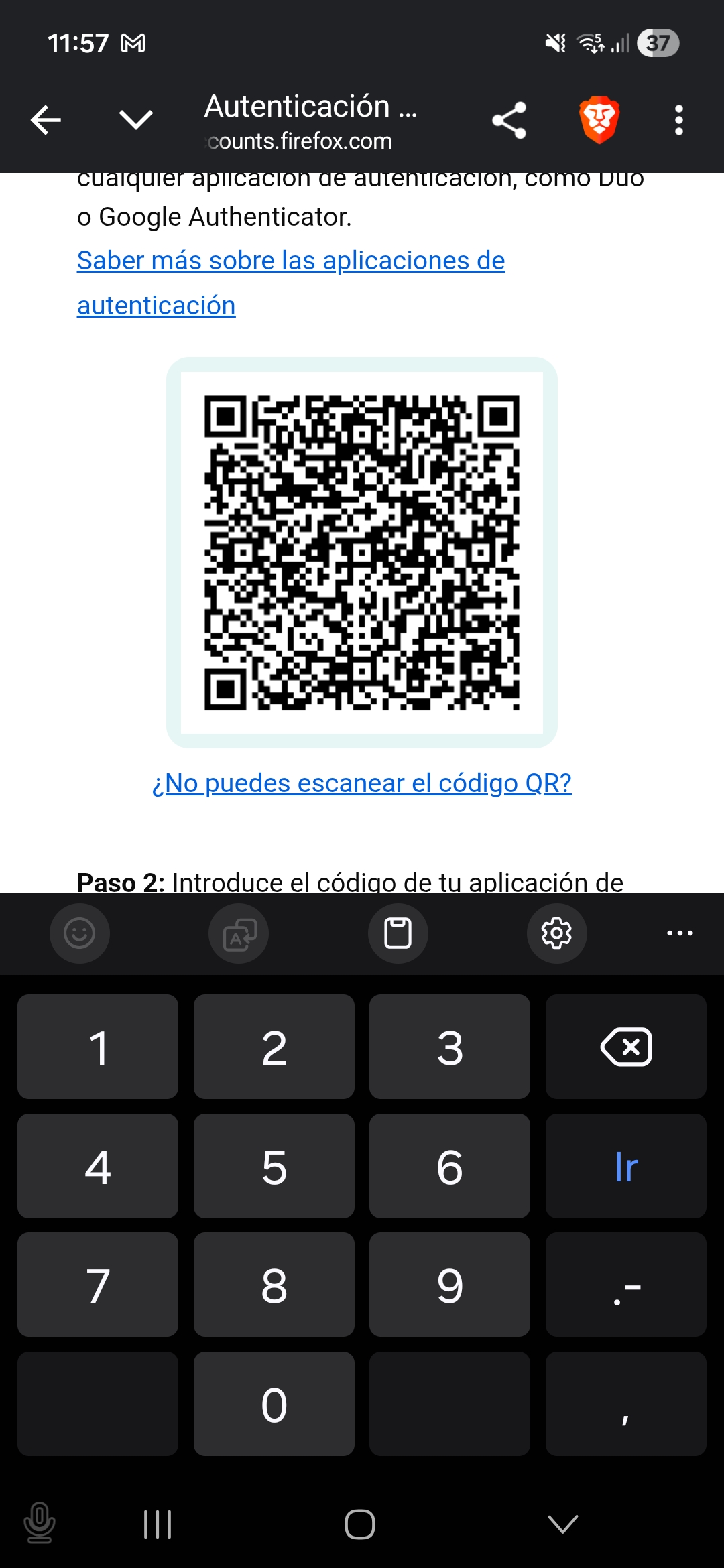Tap the home button

[360, 1524]
